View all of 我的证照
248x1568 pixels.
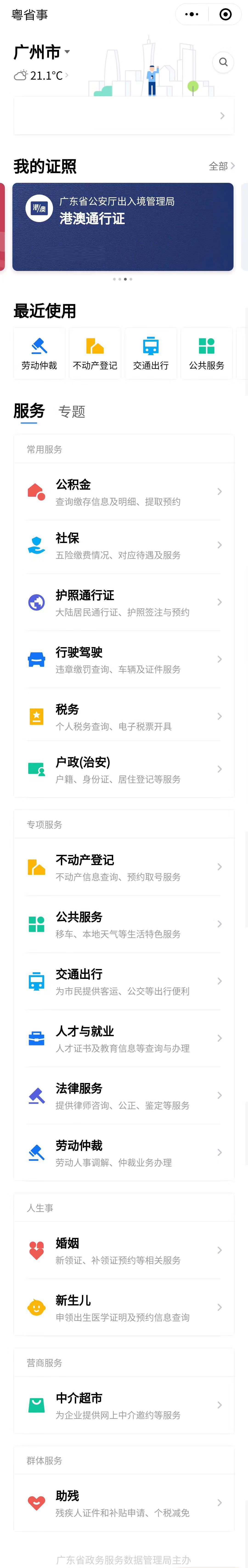coord(221,166)
